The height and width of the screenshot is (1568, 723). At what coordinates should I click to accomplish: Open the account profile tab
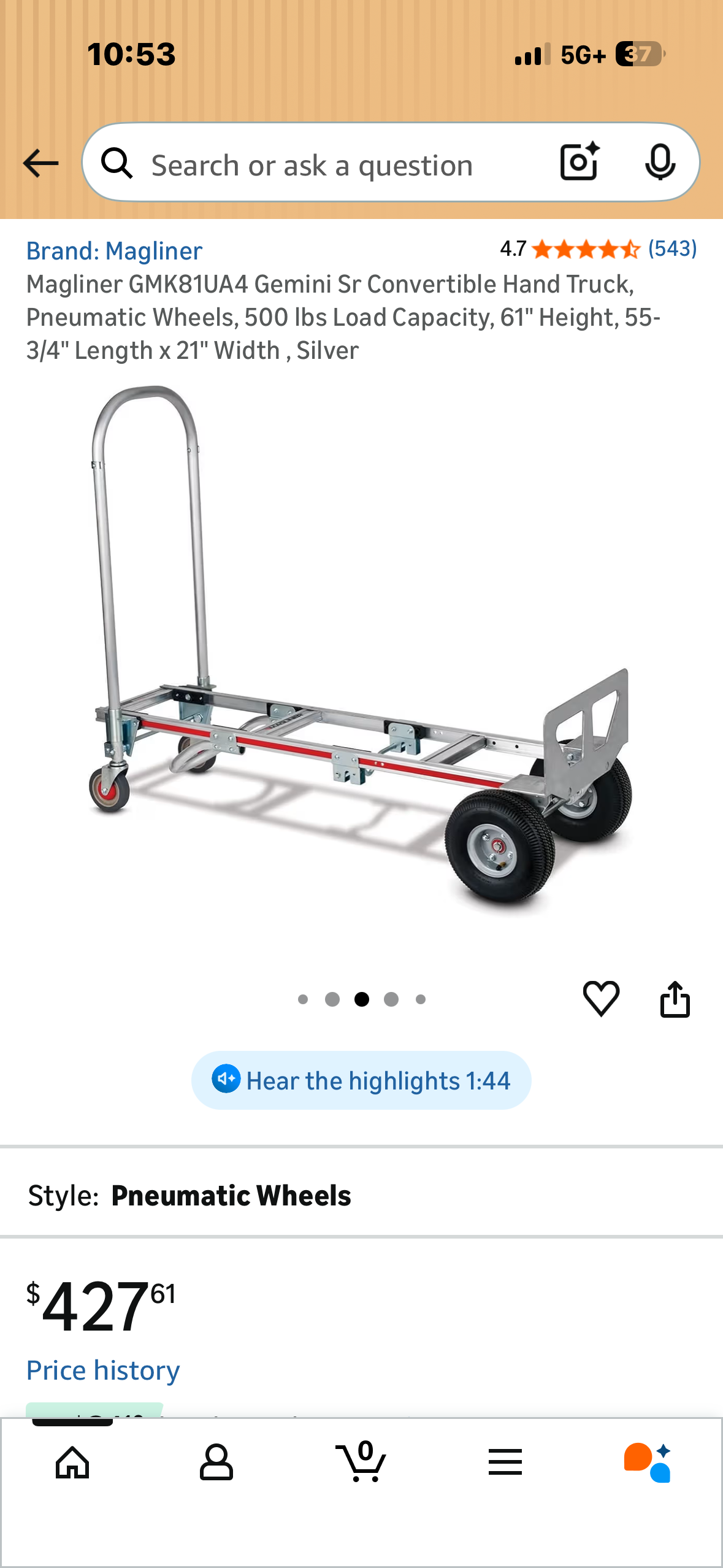click(x=216, y=1462)
